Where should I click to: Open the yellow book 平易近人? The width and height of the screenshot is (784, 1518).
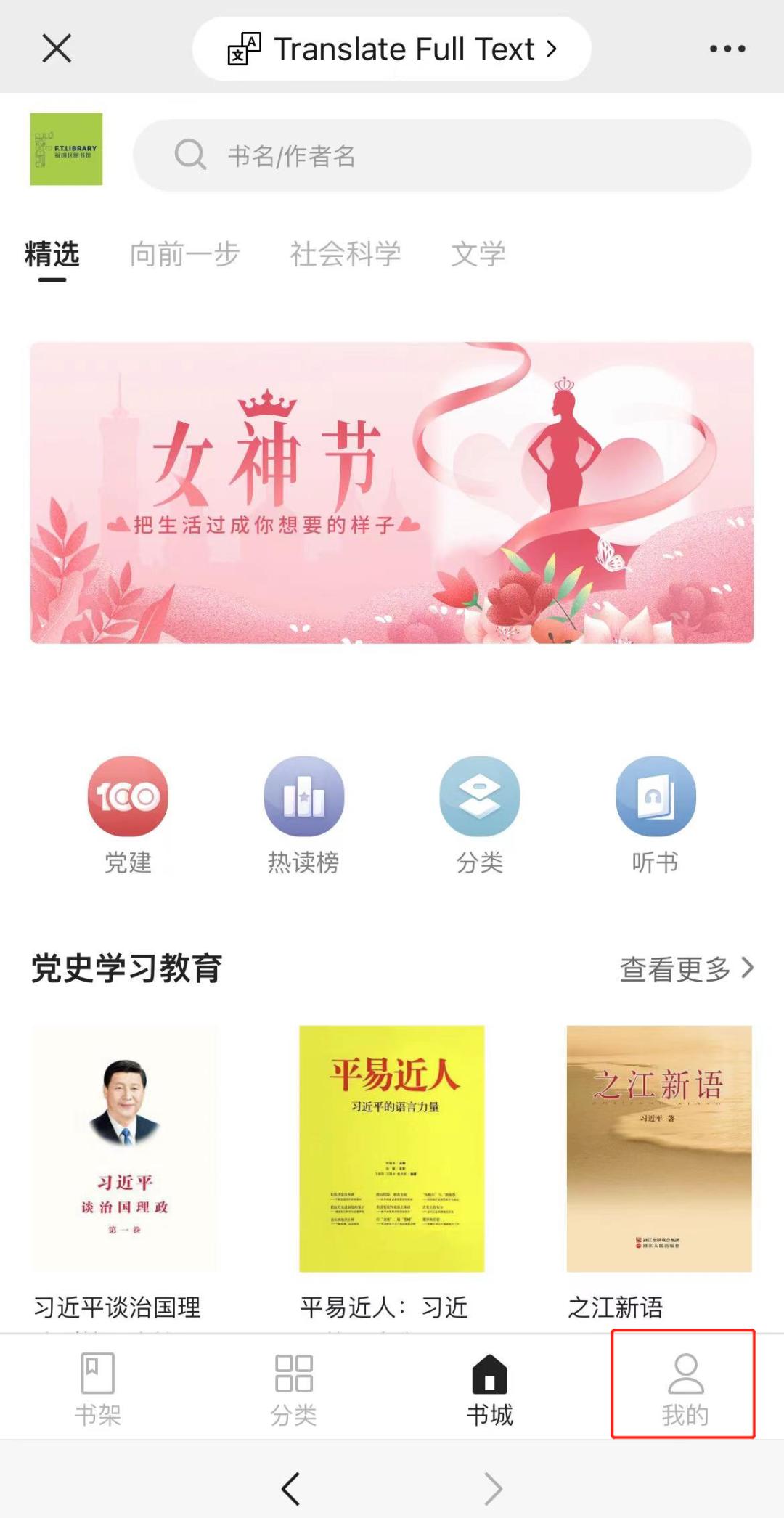pyautogui.click(x=392, y=1148)
